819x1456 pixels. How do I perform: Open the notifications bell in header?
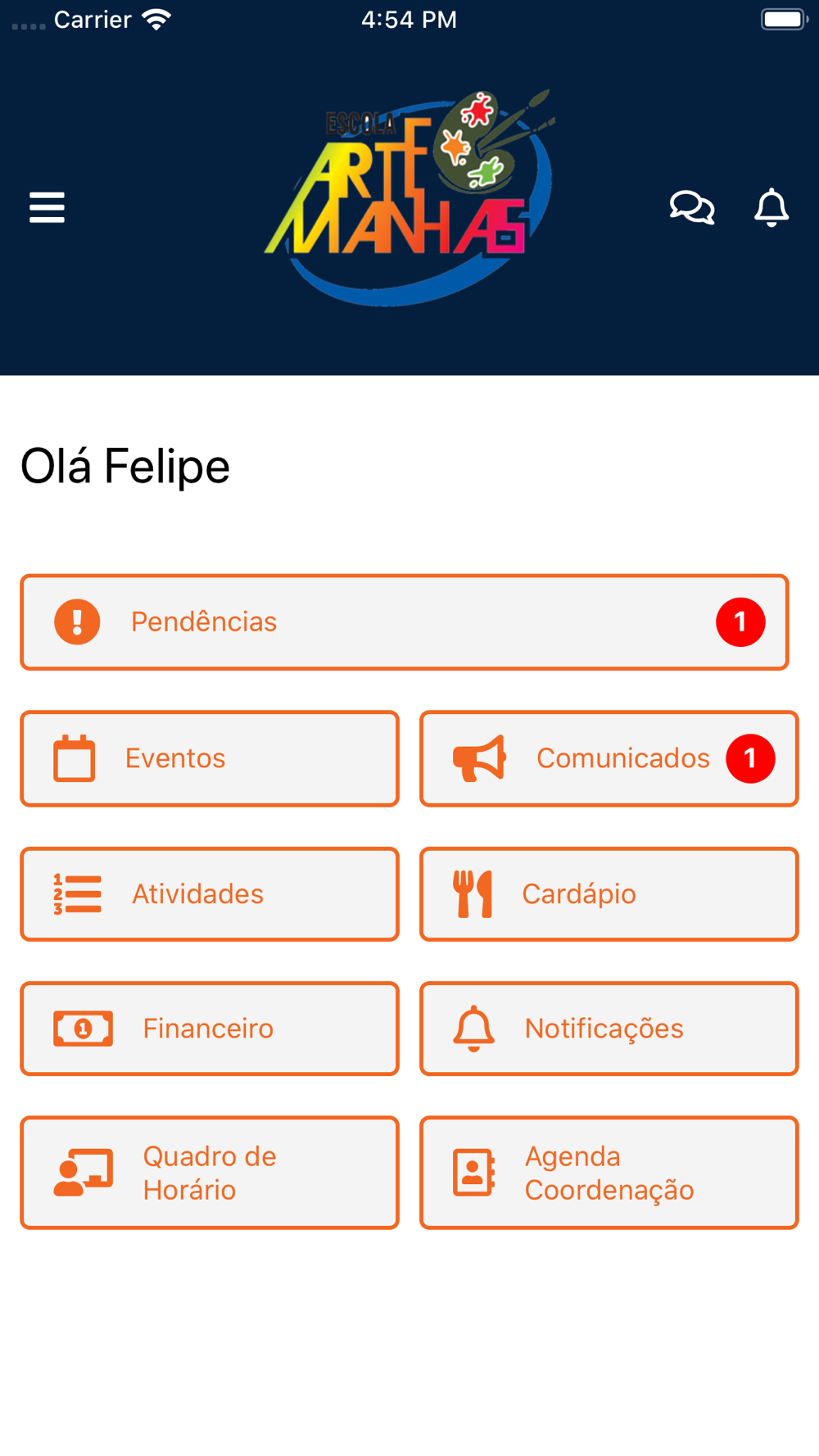tap(771, 207)
